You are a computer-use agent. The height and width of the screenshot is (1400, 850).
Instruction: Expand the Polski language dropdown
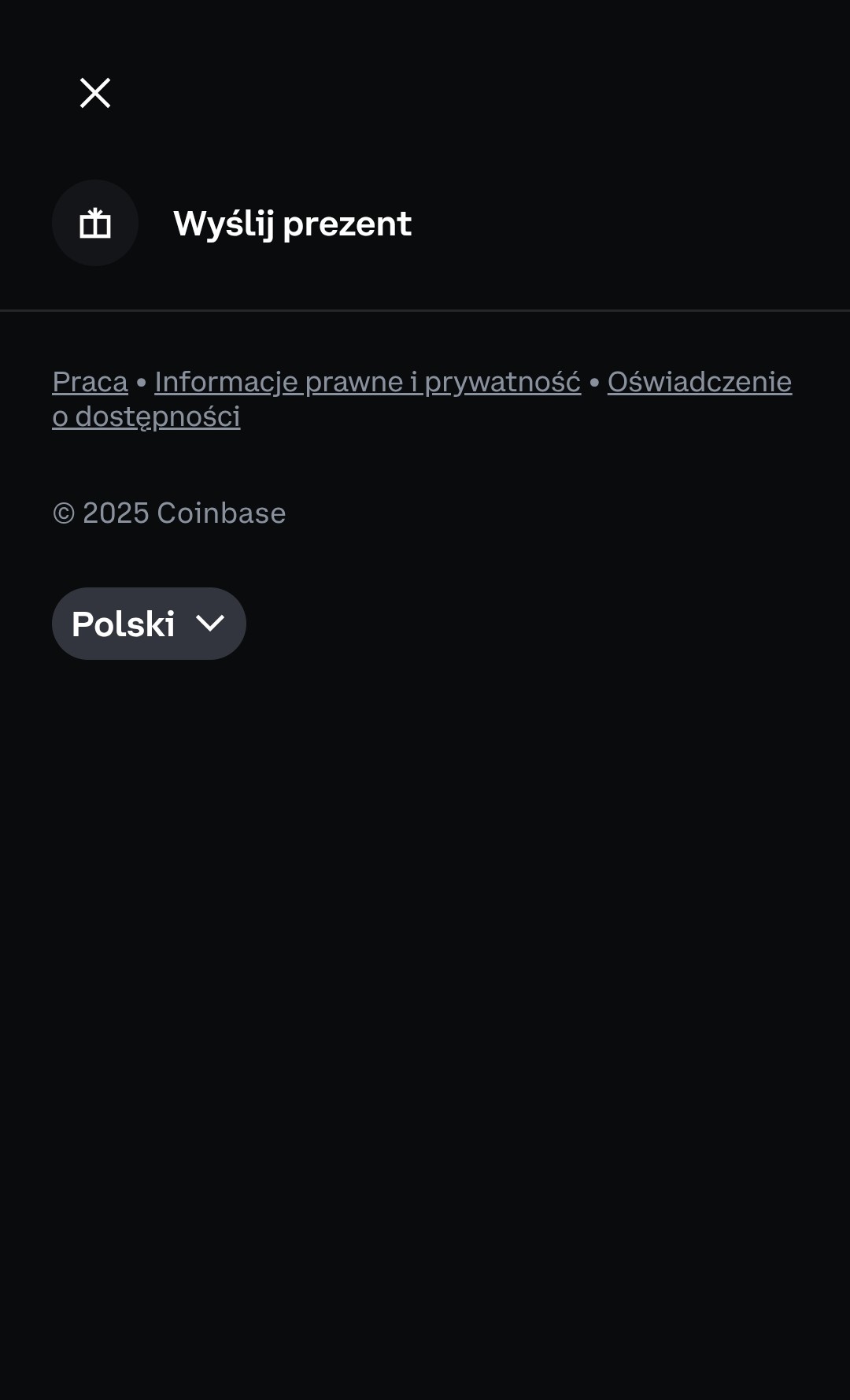pos(149,624)
